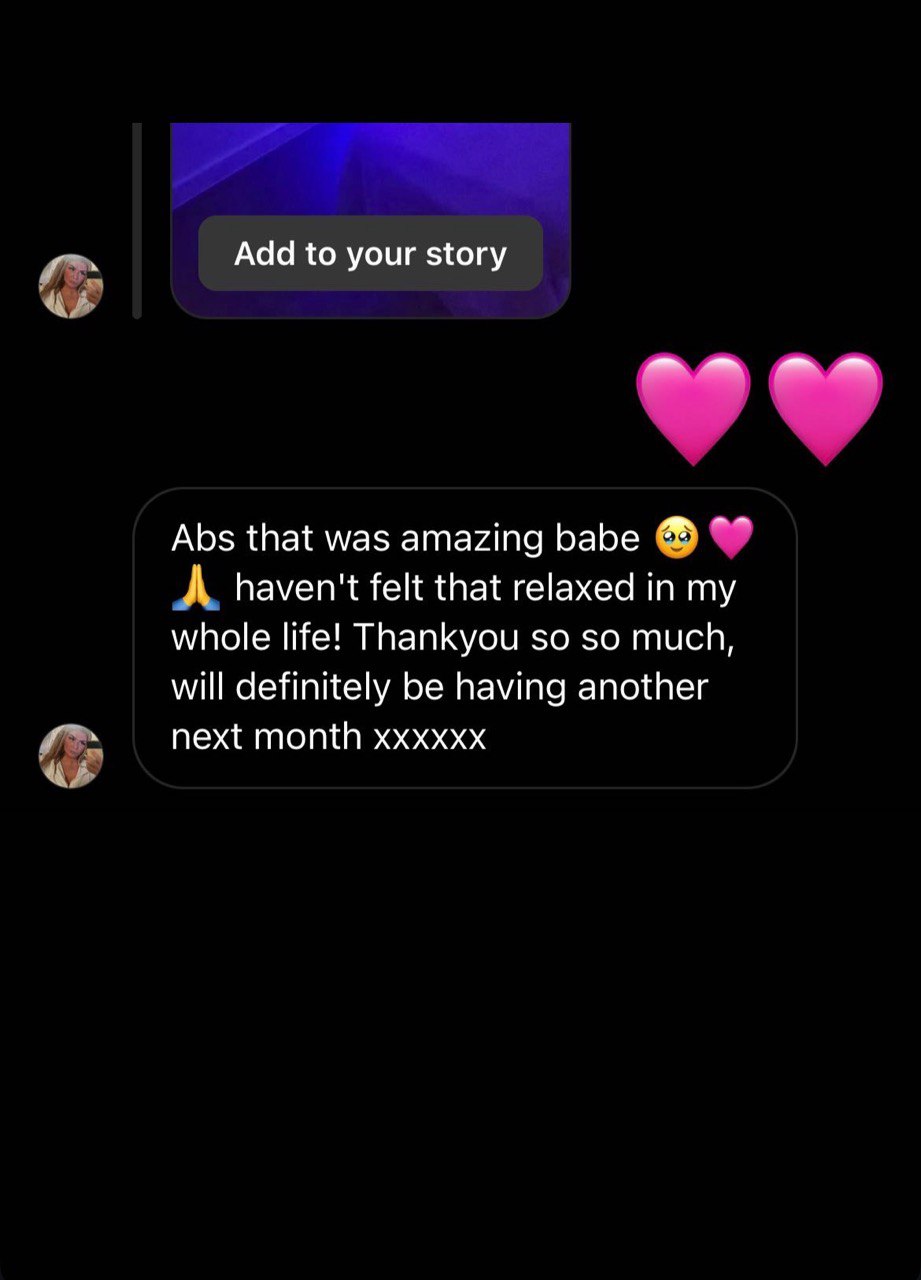
Task: Tap profile picture beside the 'Abs that was amazing' message
Action: (x=71, y=756)
